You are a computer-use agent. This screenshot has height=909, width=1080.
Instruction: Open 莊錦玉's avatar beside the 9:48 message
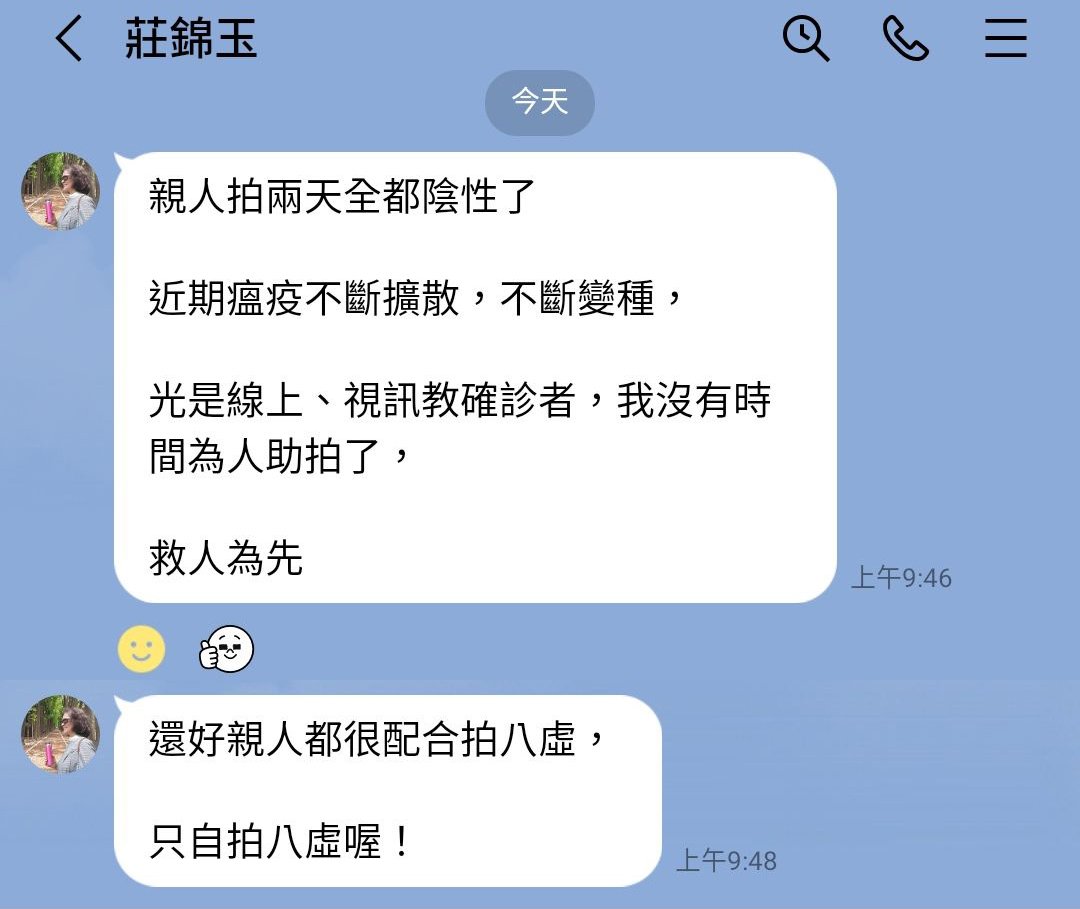click(x=61, y=735)
